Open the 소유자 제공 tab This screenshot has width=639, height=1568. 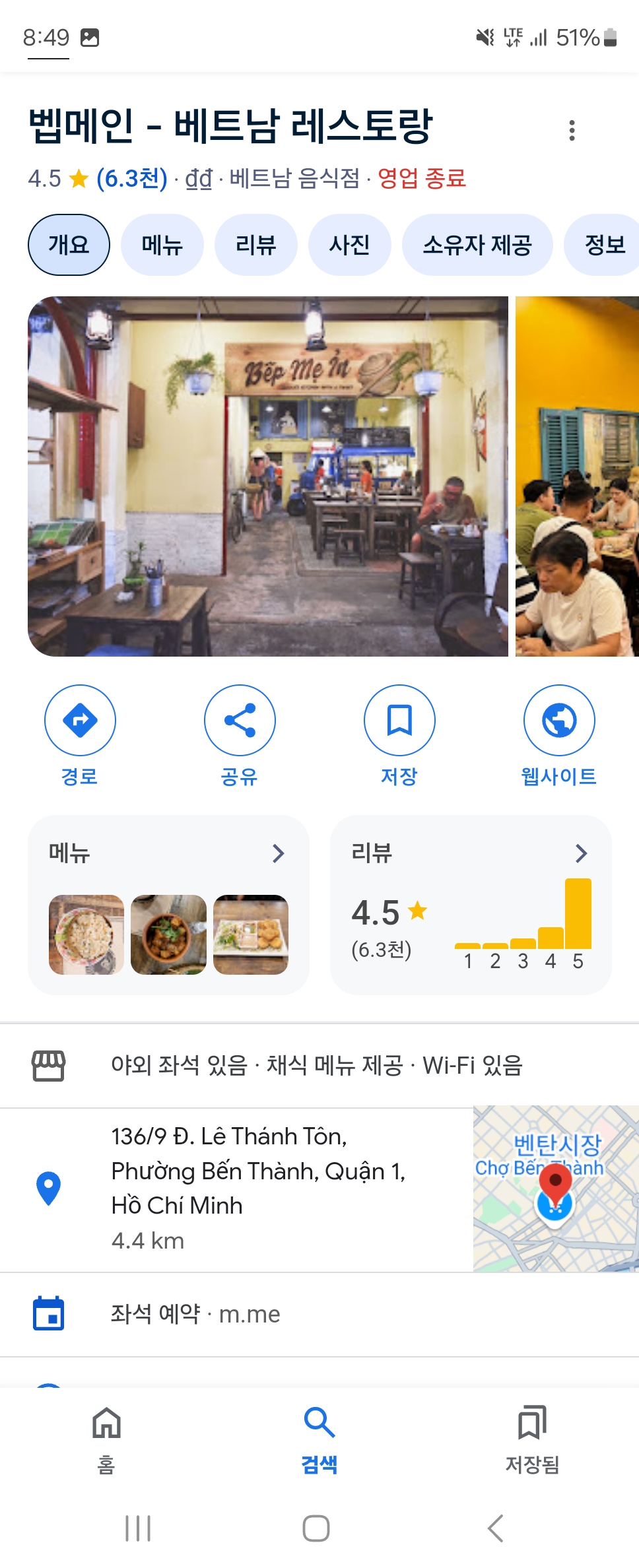tap(477, 245)
